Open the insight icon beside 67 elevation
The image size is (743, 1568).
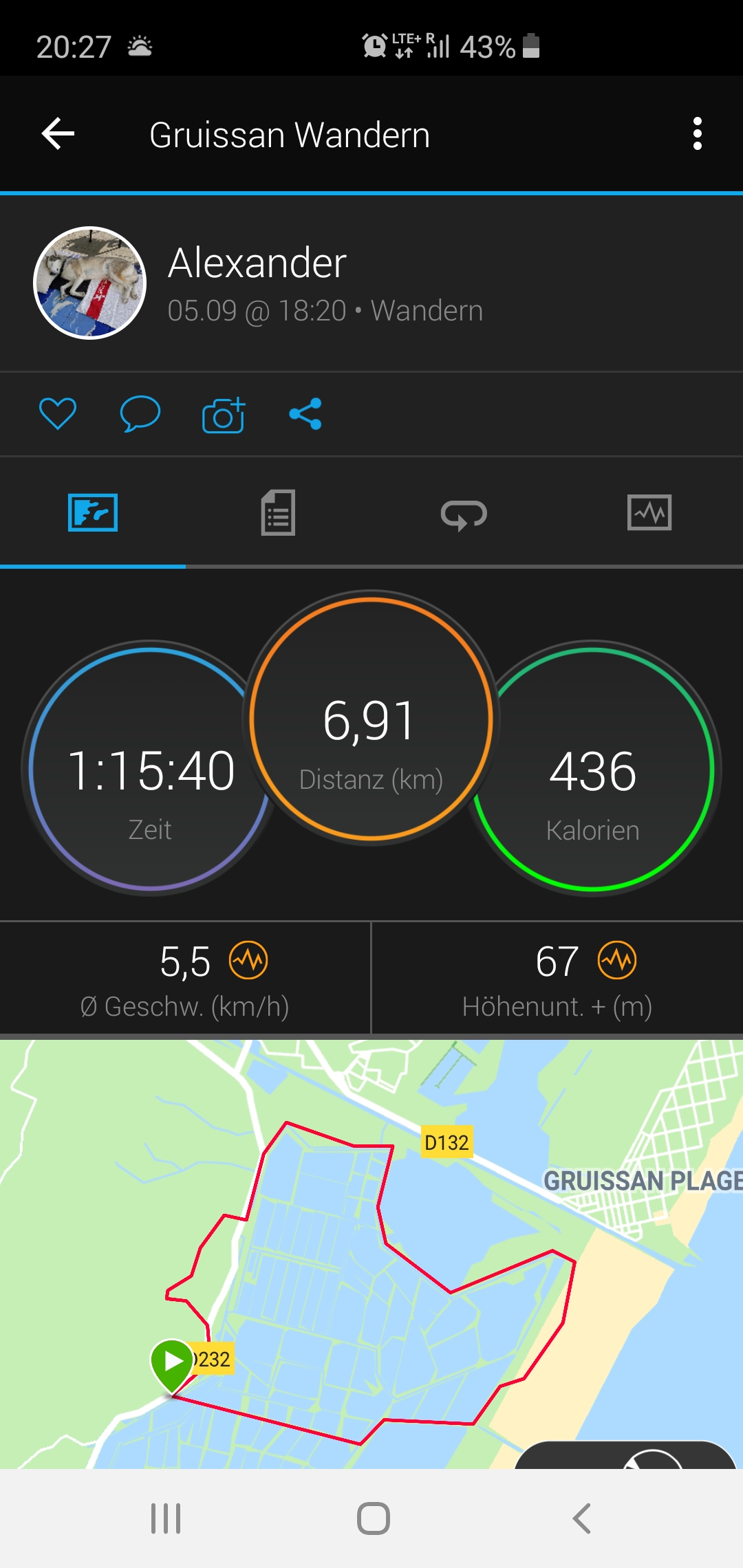[x=617, y=961]
